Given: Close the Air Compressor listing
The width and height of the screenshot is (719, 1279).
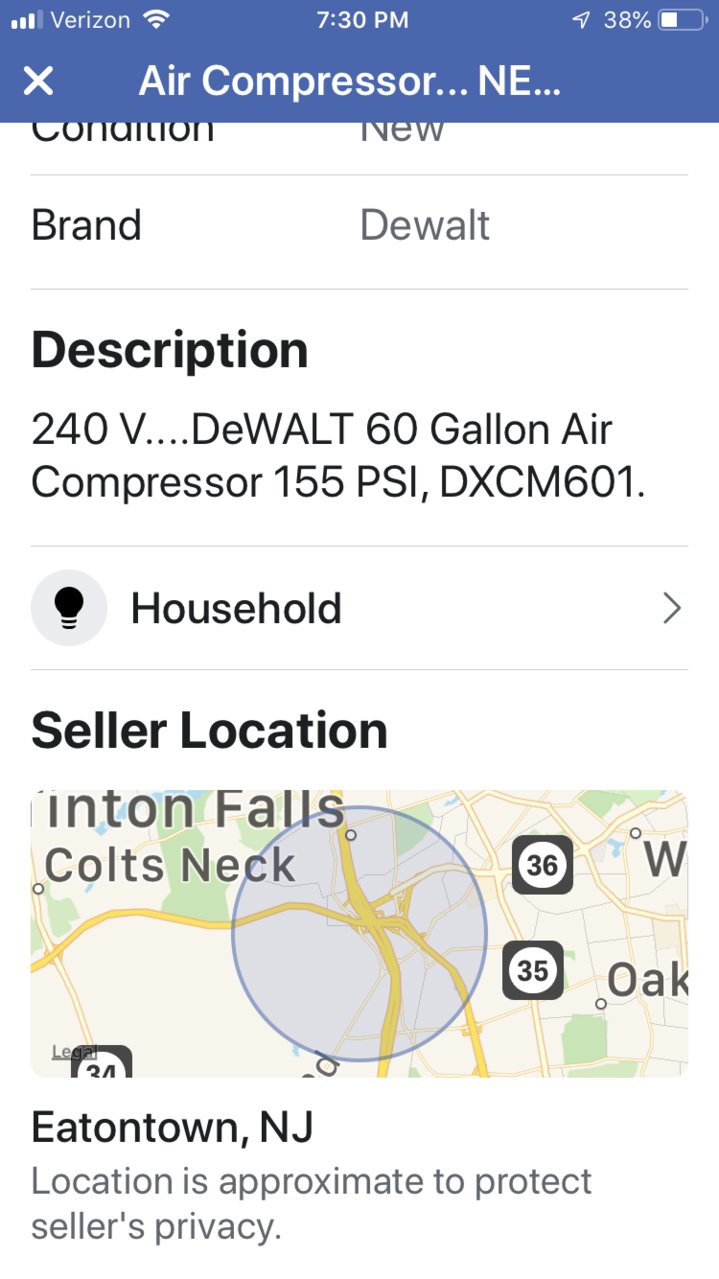Looking at the screenshot, I should [38, 81].
